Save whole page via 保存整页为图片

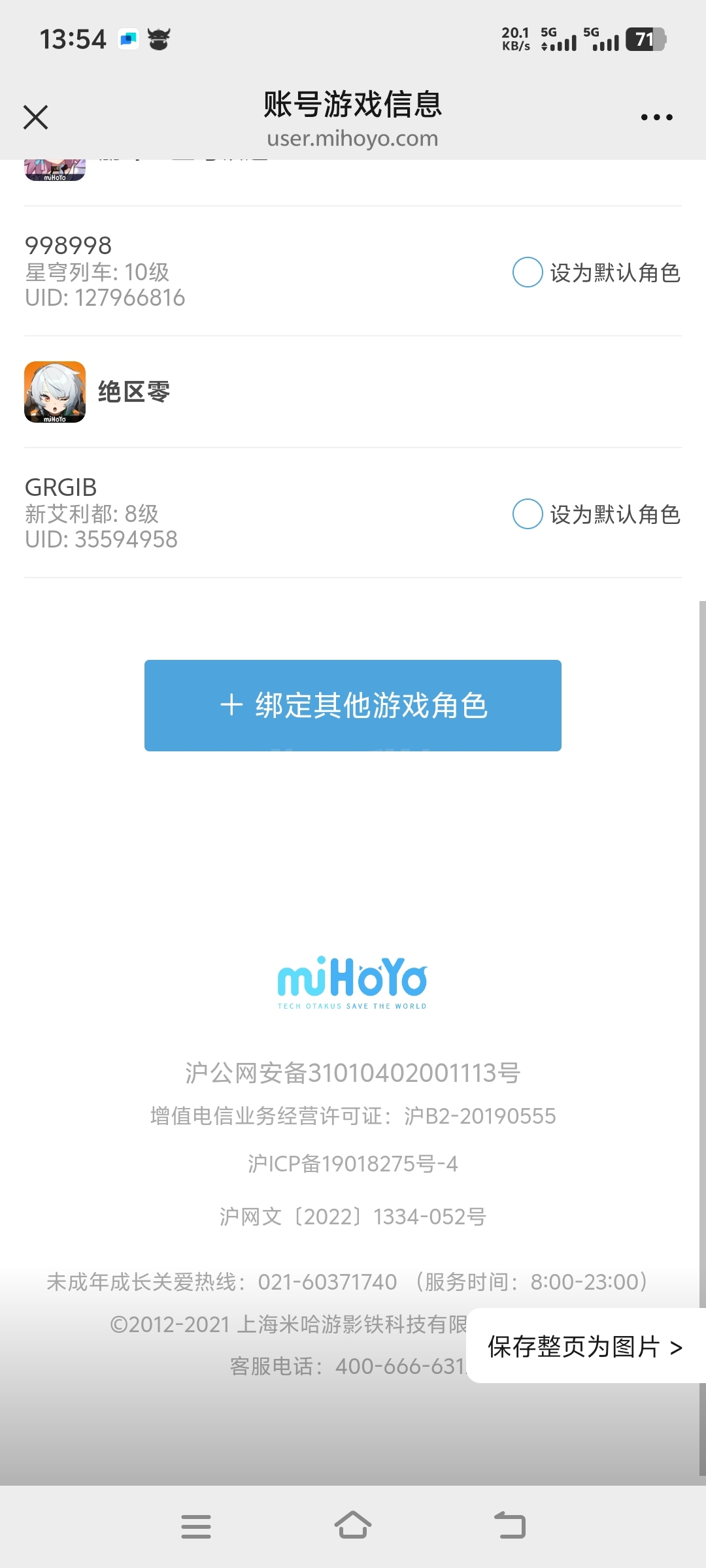tap(585, 1347)
